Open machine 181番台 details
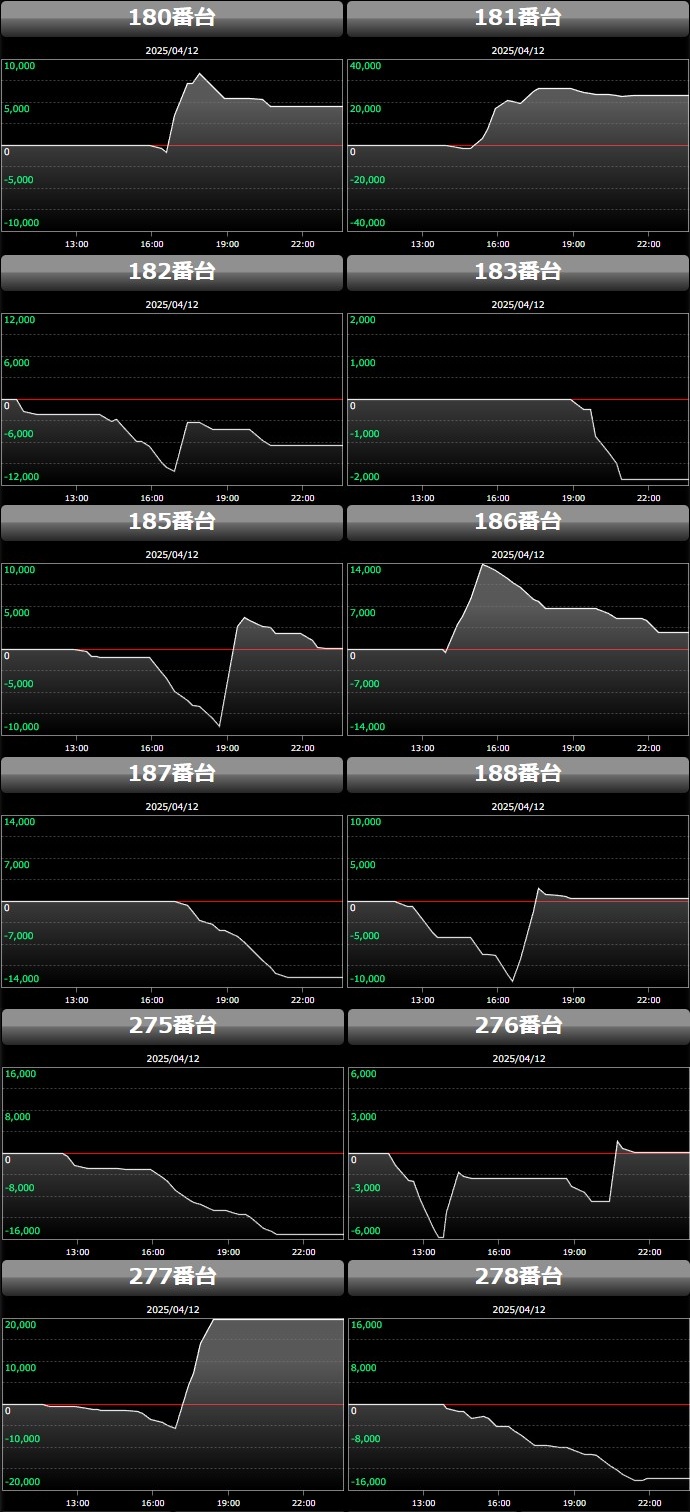The image size is (690, 1512). [x=518, y=18]
